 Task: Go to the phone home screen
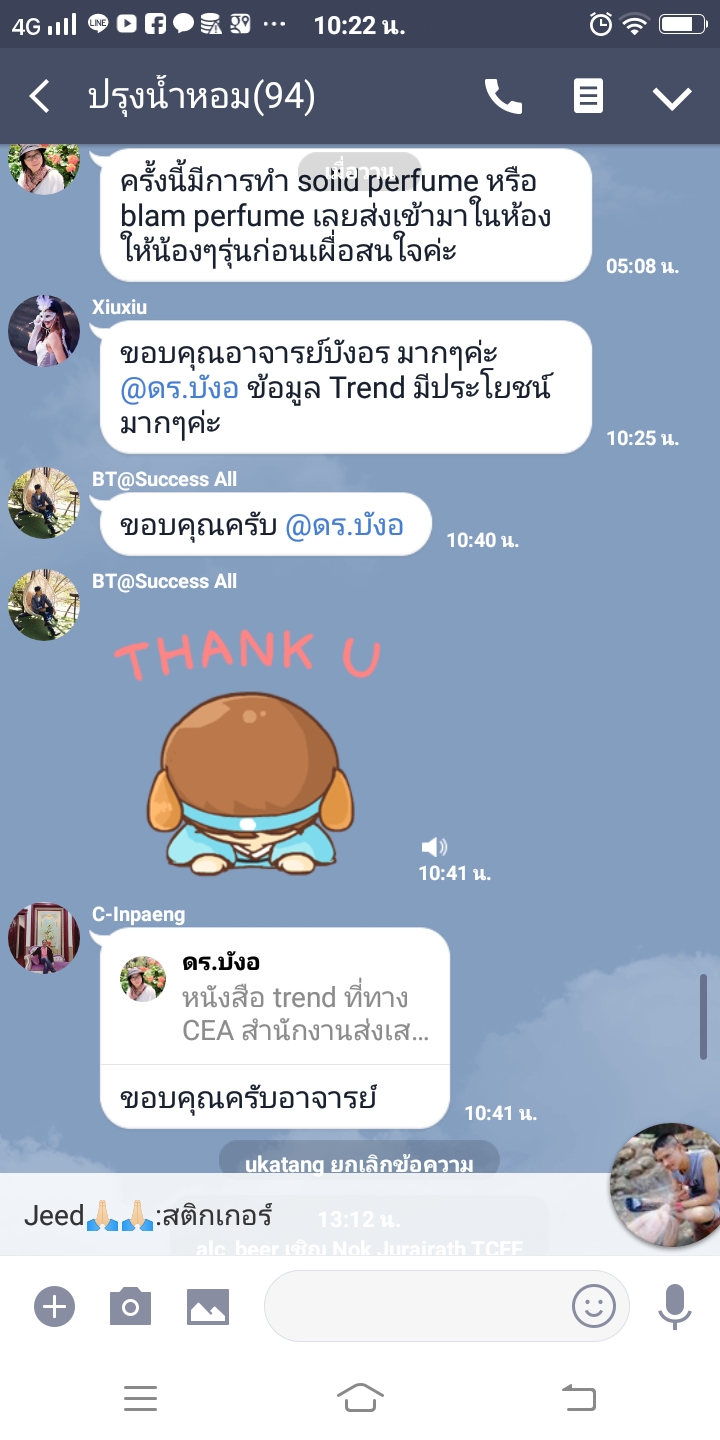pos(360,1397)
